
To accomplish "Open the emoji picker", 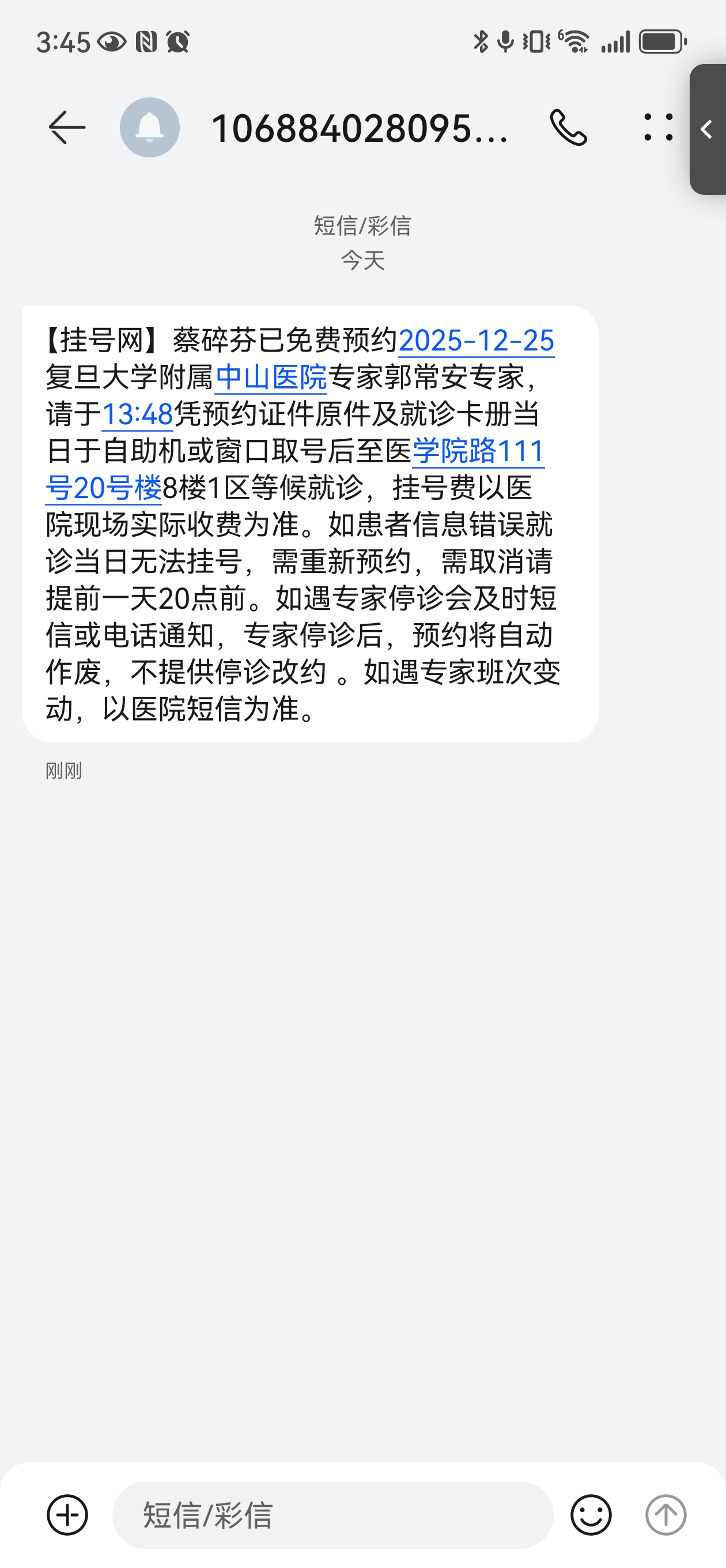I will click(x=591, y=1515).
